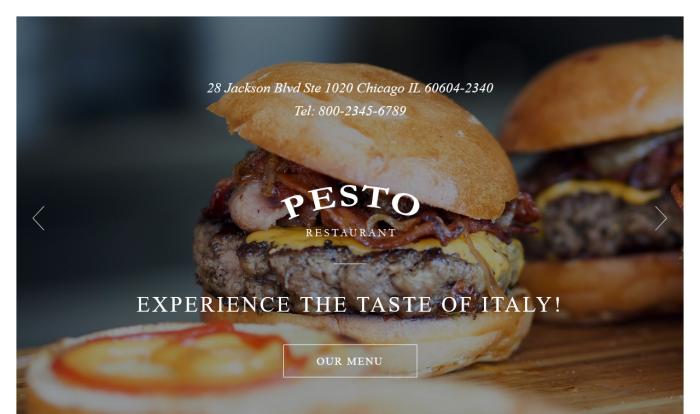Go to the previous slide arrow
Viewport: 700px width, 414px height.
pyautogui.click(x=39, y=218)
